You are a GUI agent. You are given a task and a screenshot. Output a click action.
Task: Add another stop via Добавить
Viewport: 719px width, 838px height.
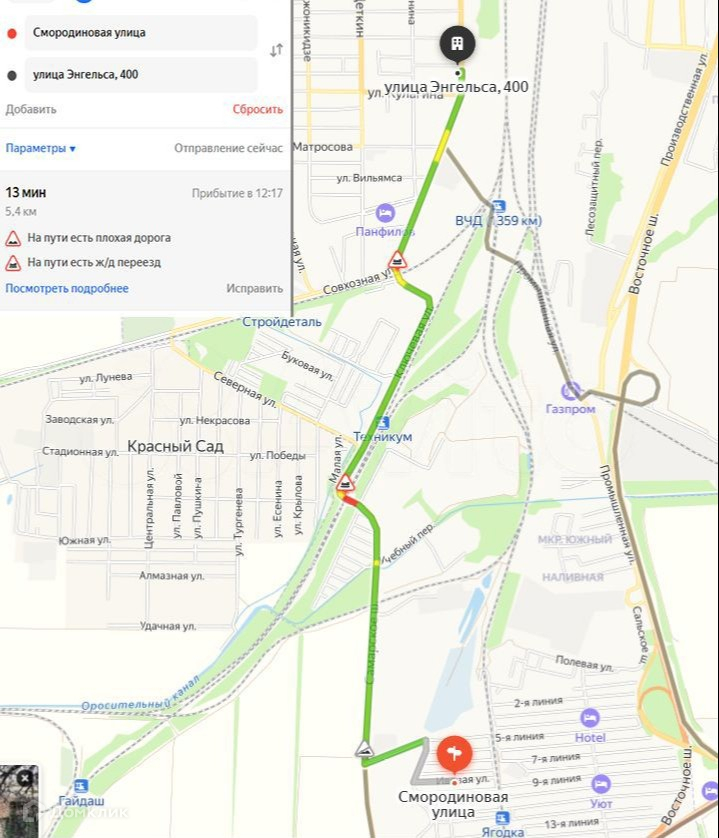[31, 109]
